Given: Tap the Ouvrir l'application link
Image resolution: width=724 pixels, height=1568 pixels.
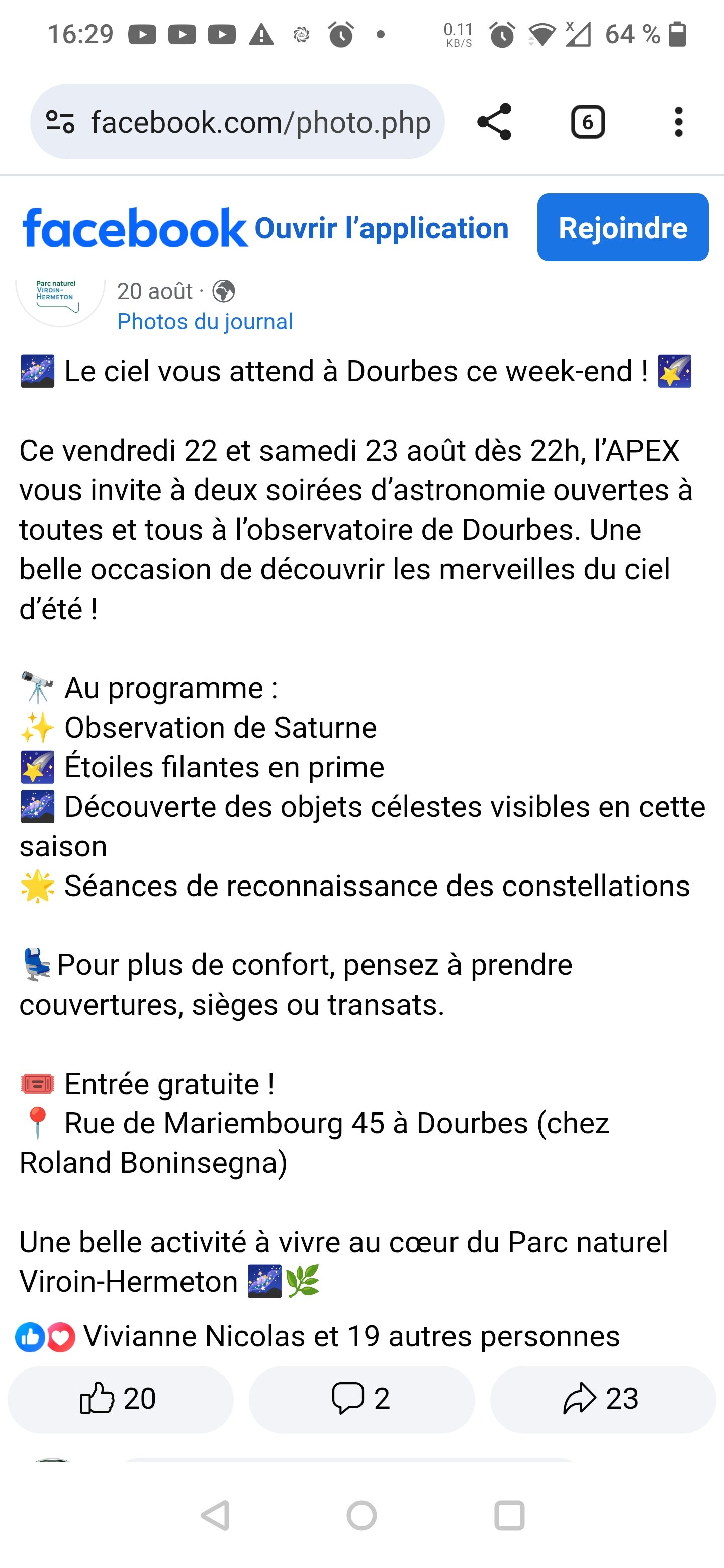Looking at the screenshot, I should click(381, 228).
